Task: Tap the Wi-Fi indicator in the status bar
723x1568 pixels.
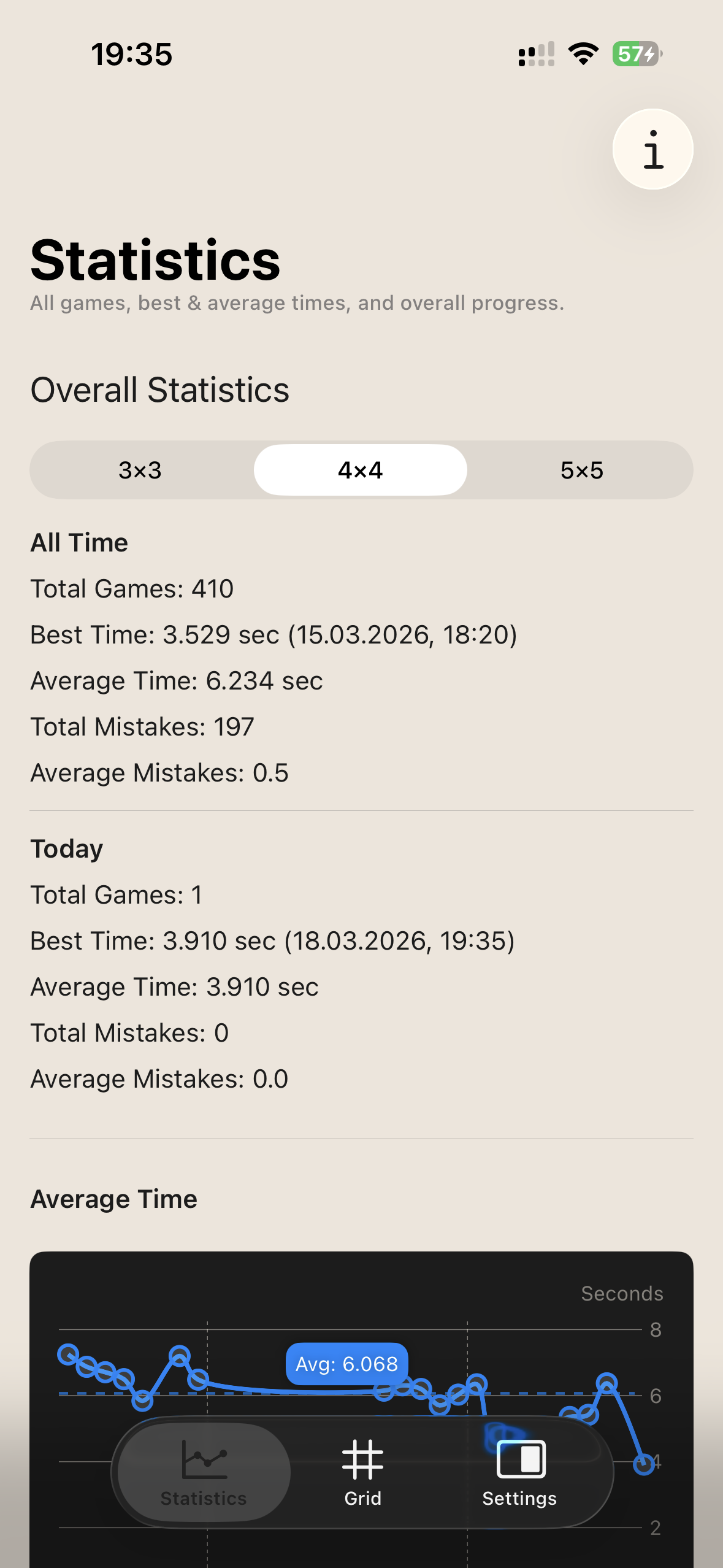Action: 583,54
